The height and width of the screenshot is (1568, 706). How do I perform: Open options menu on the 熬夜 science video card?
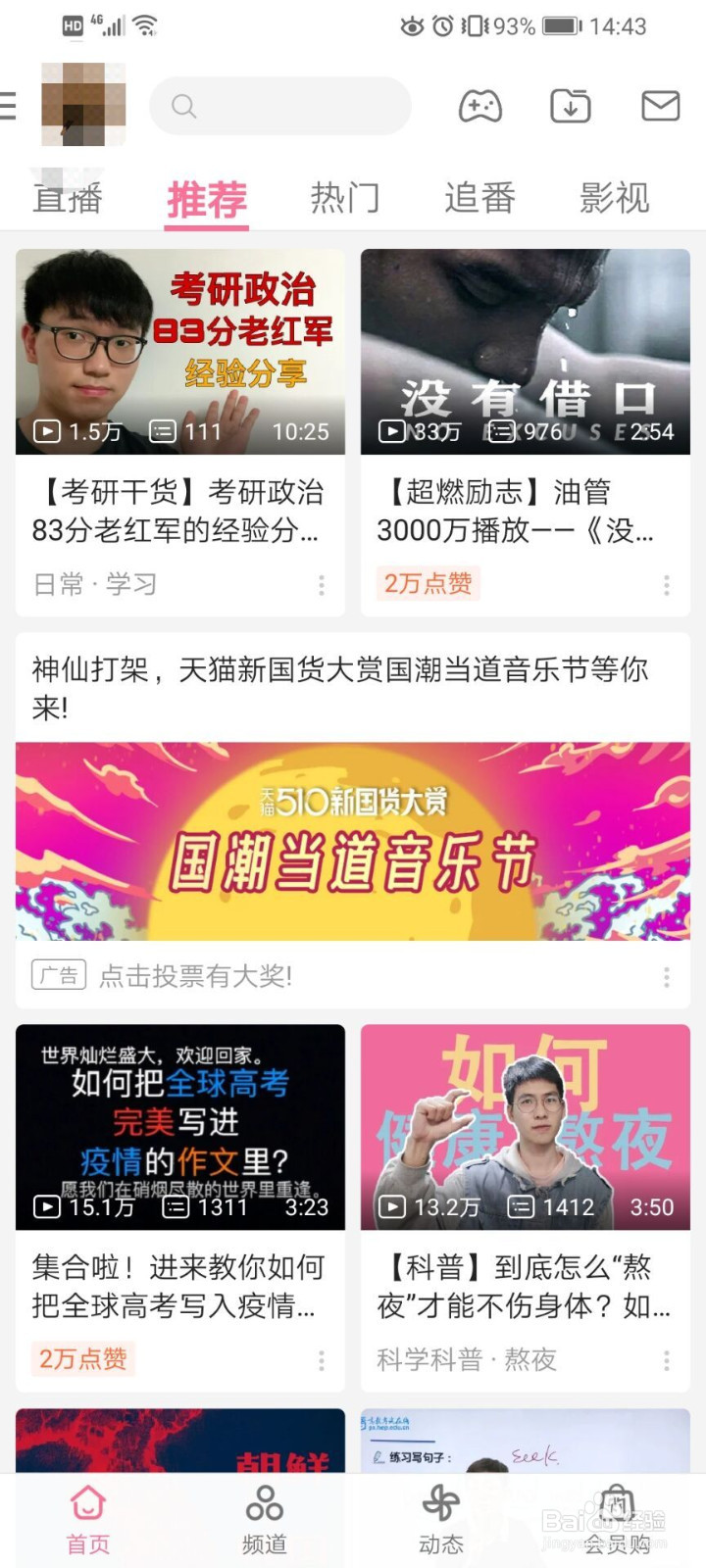point(667,1360)
